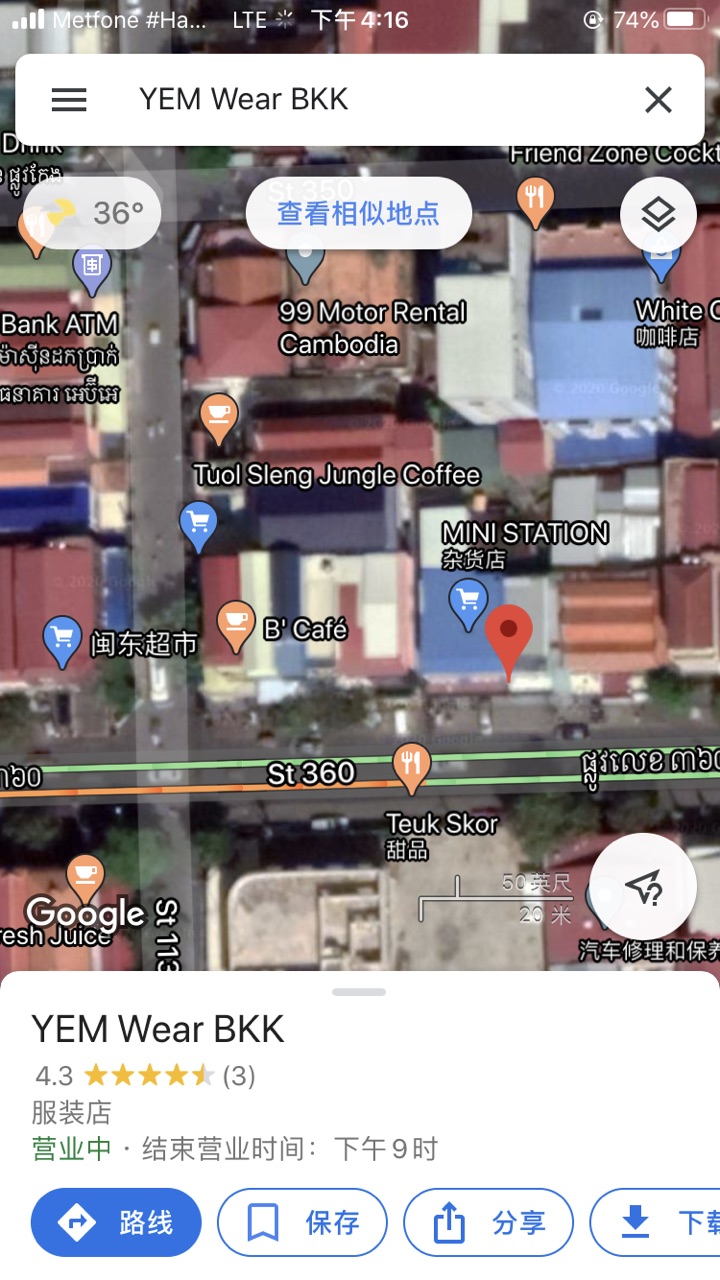This screenshot has width=720, height=1280.
Task: Select the 闽东超市 supermarket marker
Action: coord(62,639)
